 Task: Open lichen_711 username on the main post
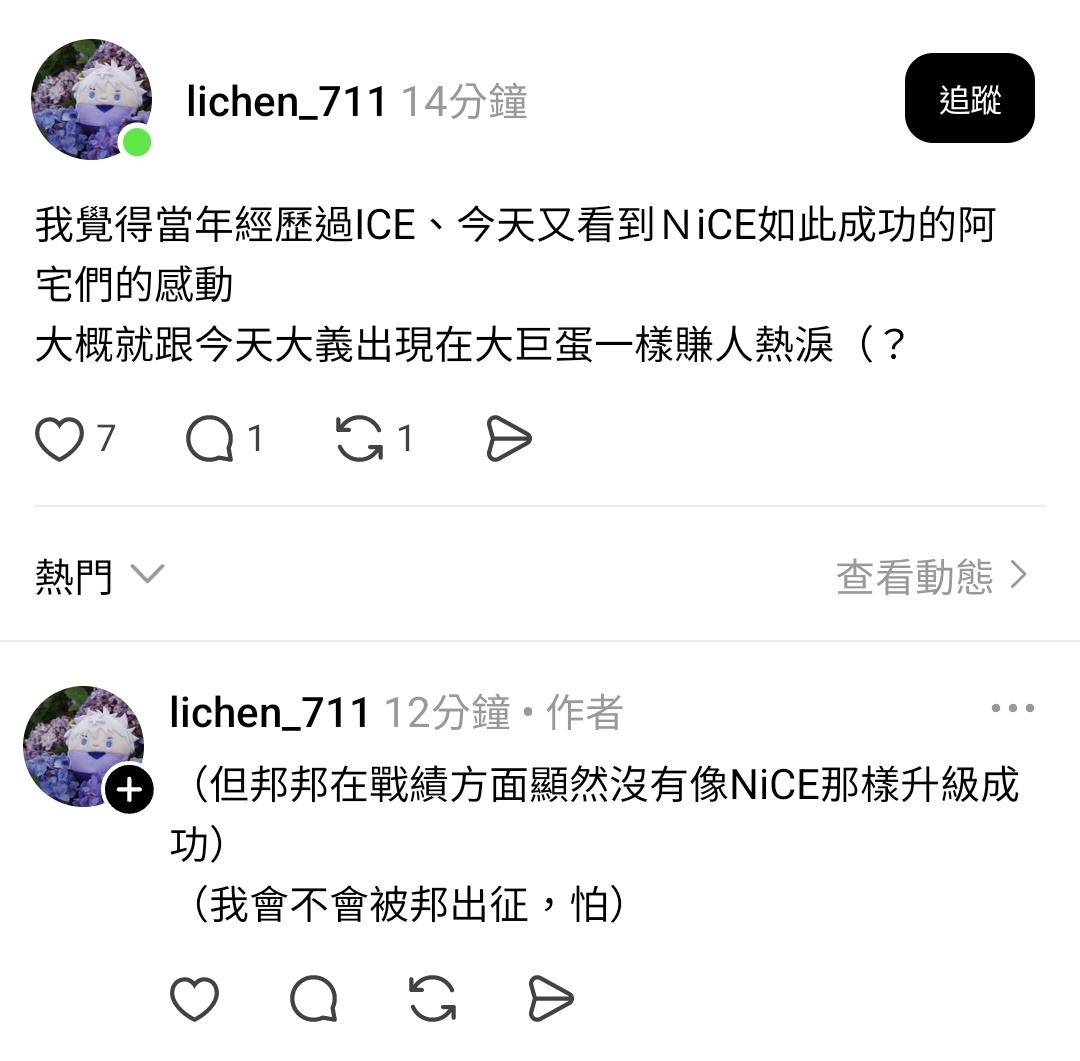click(286, 102)
